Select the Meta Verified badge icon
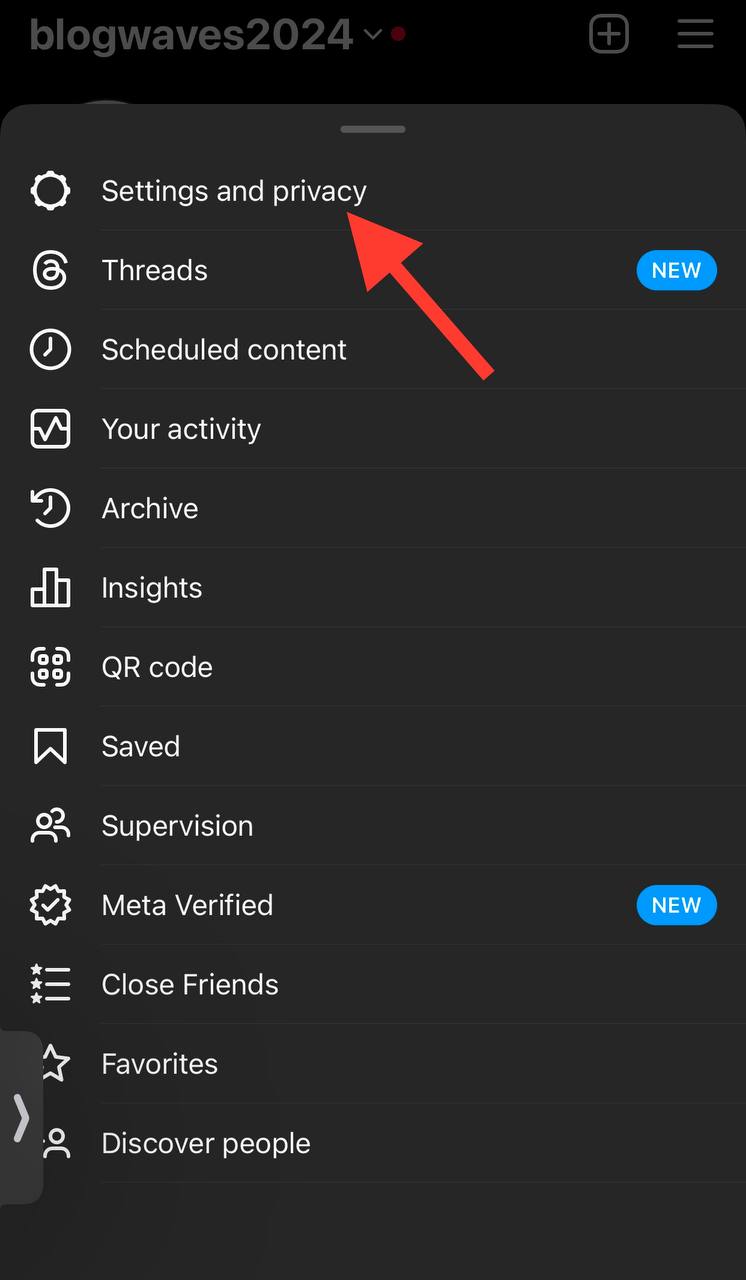The width and height of the screenshot is (746, 1280). [x=50, y=904]
